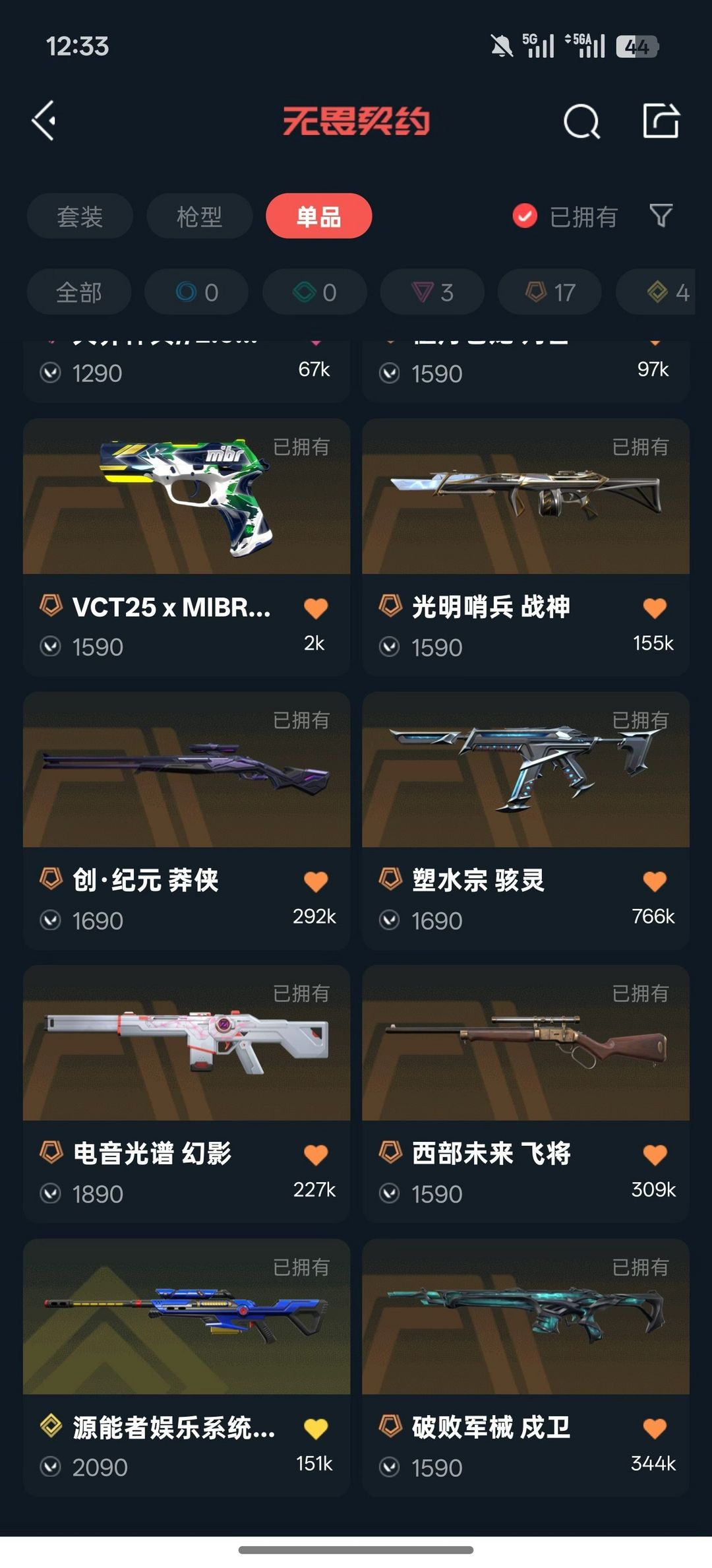712x1568 pixels.
Task: Like the 塑水宗 骇灵 skin
Action: (654, 881)
